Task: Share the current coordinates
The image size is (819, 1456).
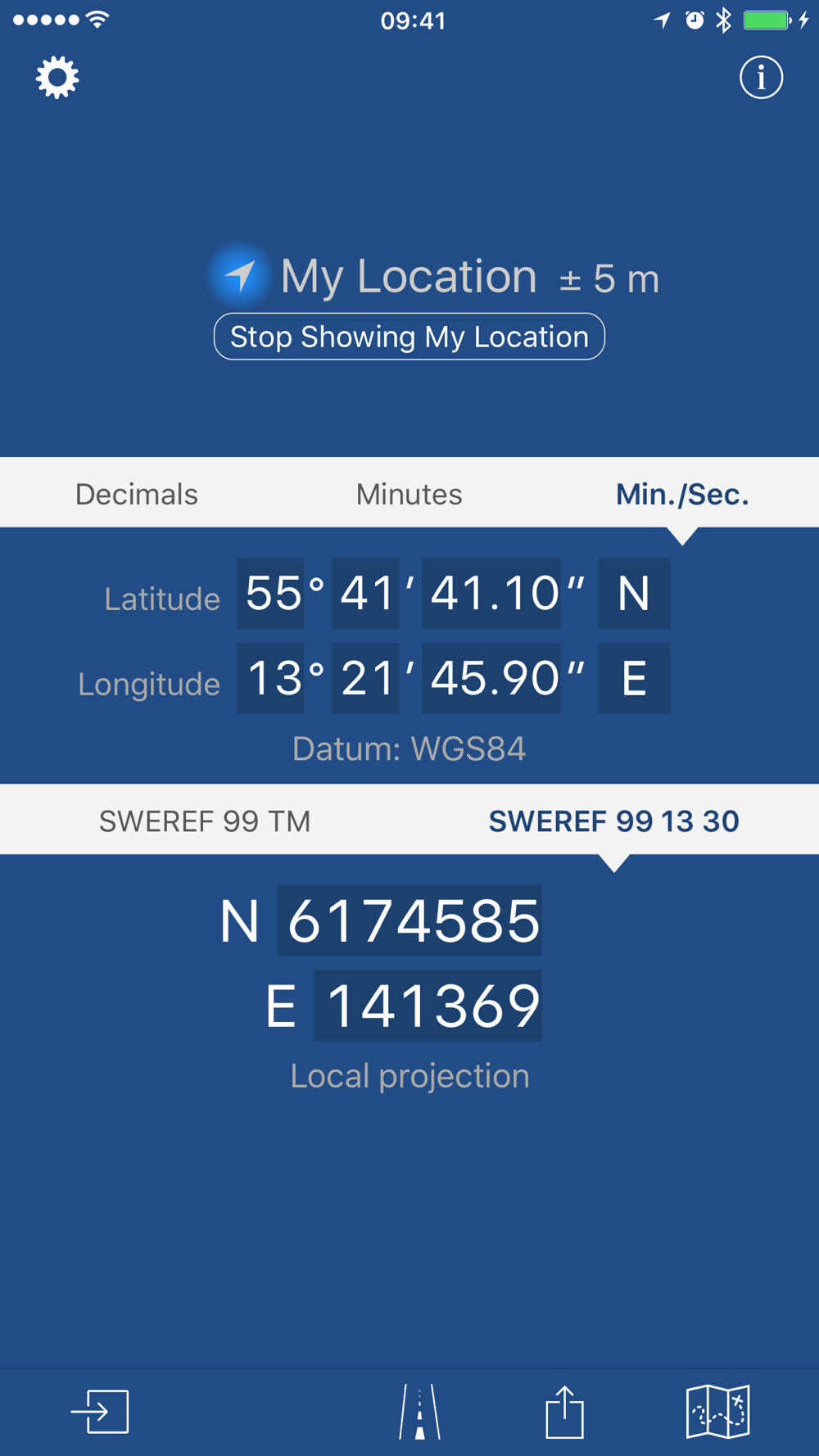Action: tap(564, 1412)
